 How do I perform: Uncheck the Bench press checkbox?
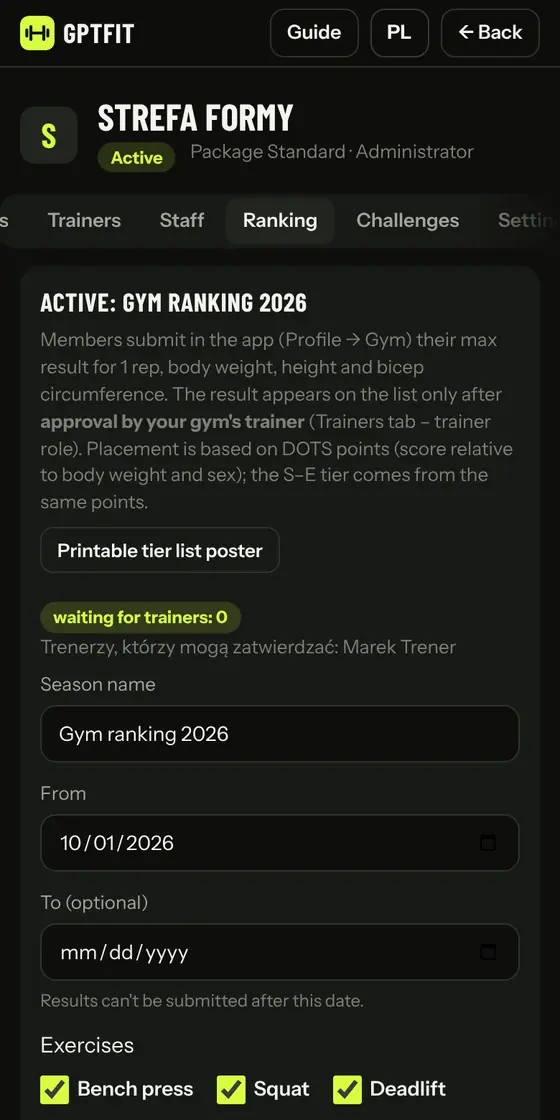55,1089
